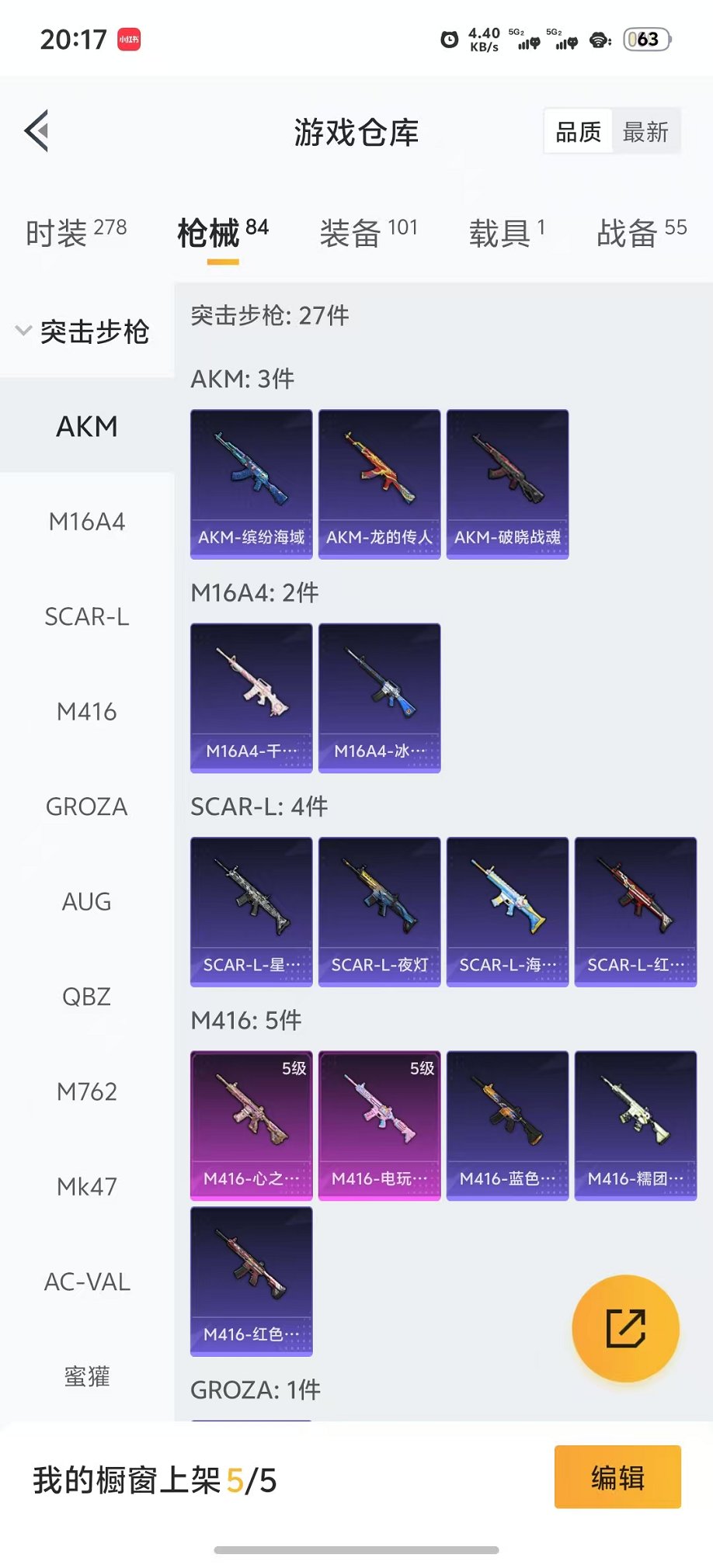
Task: Select M16A4 in the side list
Action: click(x=86, y=522)
